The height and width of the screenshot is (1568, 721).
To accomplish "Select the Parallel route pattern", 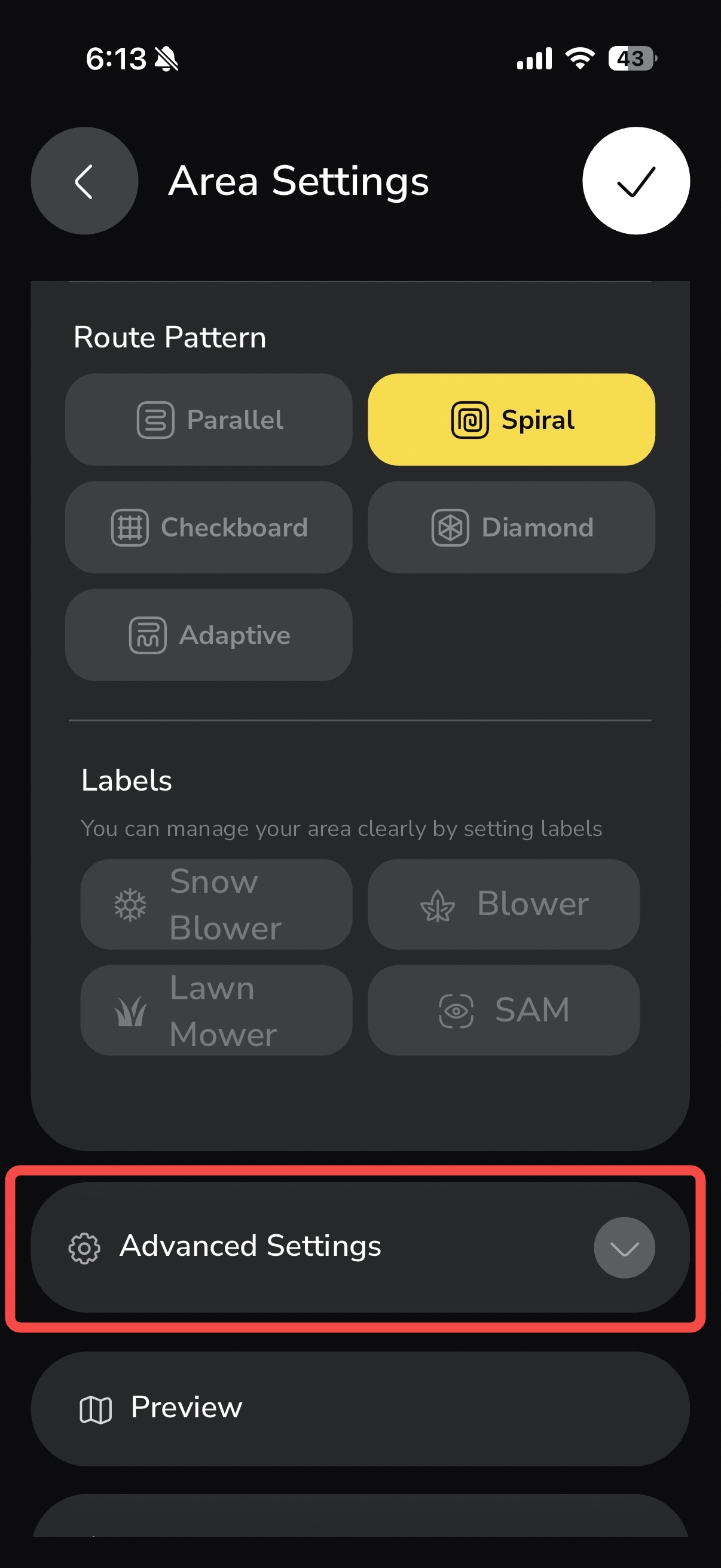I will coord(209,419).
